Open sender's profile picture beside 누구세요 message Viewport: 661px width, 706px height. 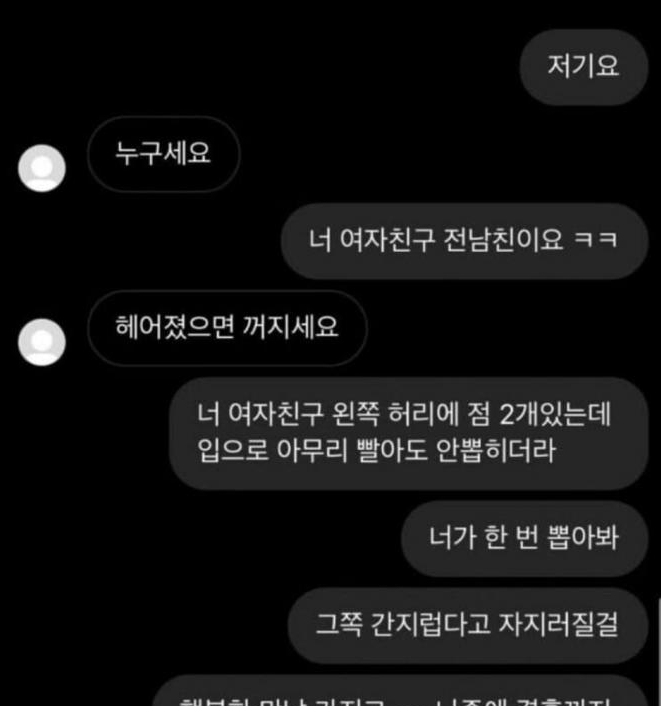tap(42, 168)
